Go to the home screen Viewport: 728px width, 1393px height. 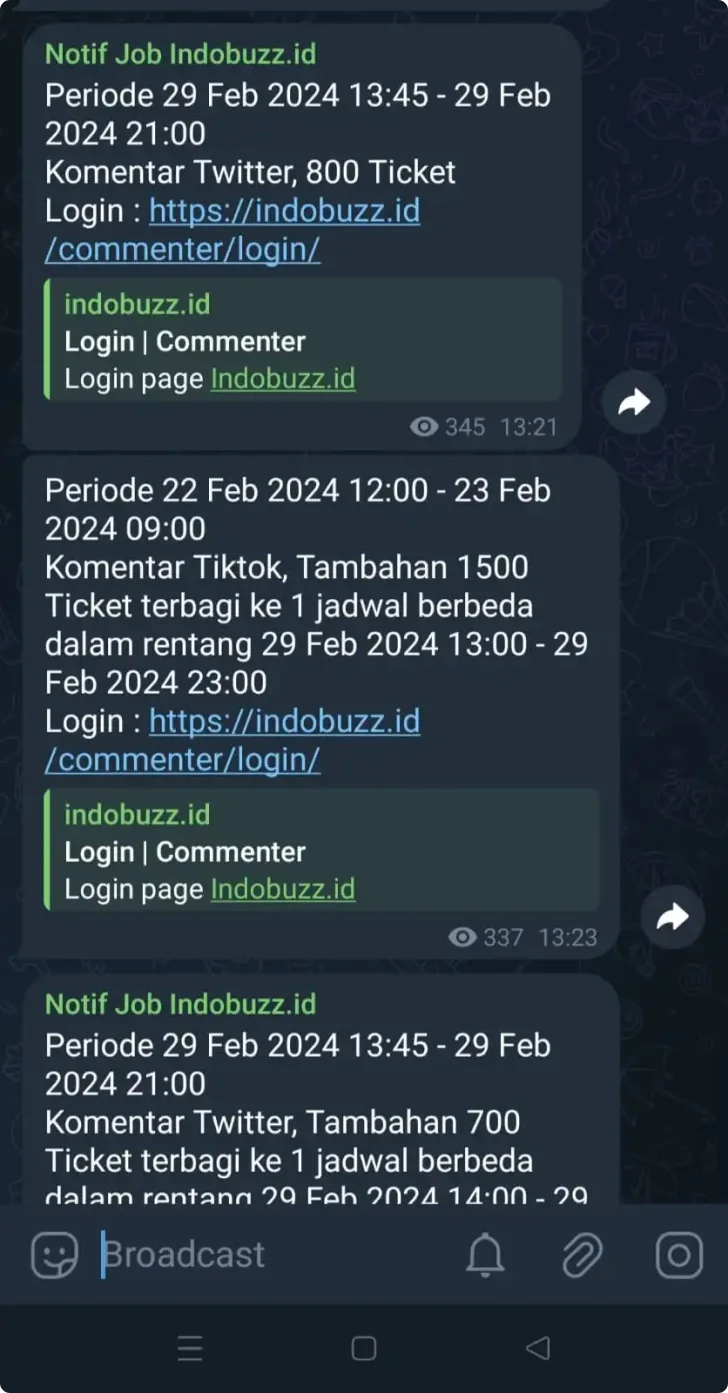(364, 1348)
